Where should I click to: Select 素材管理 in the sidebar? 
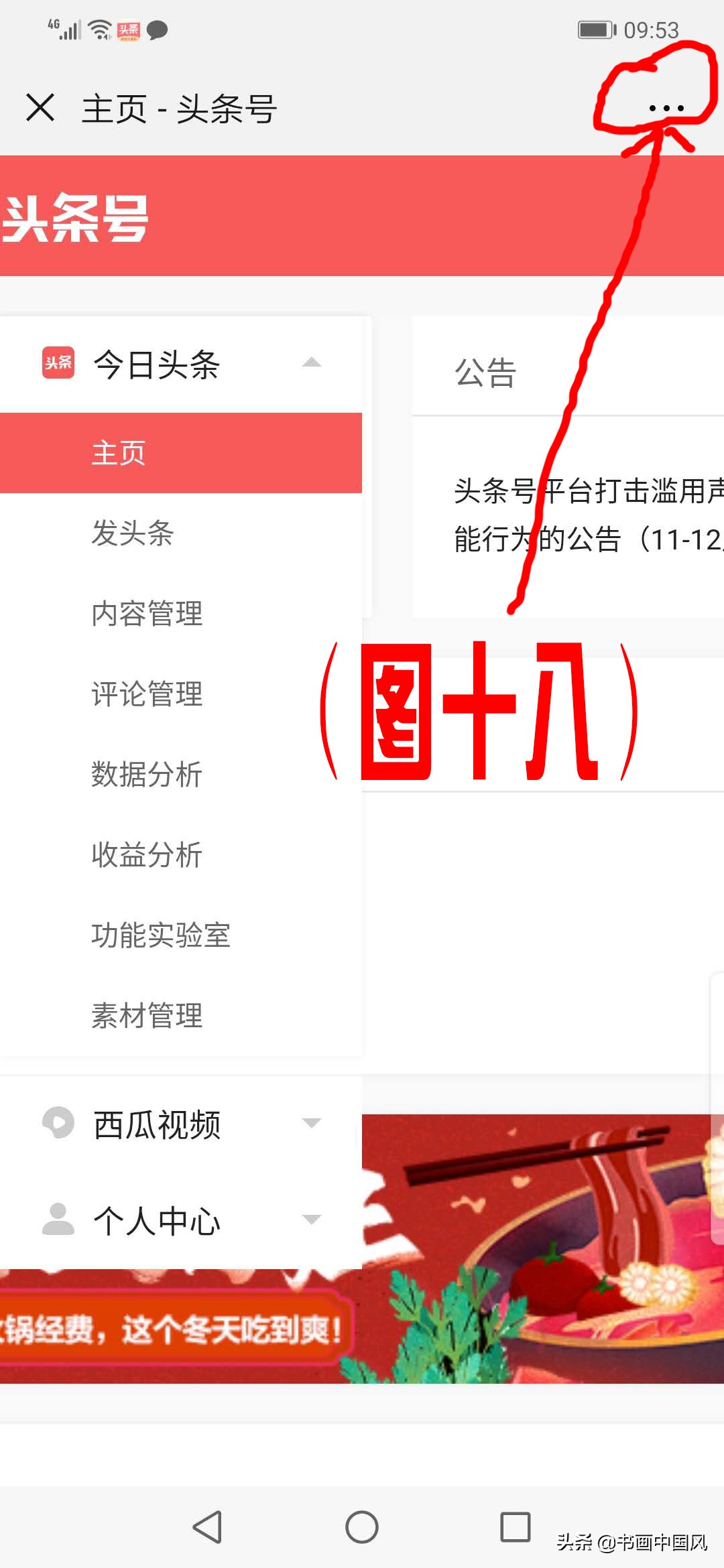(147, 1017)
